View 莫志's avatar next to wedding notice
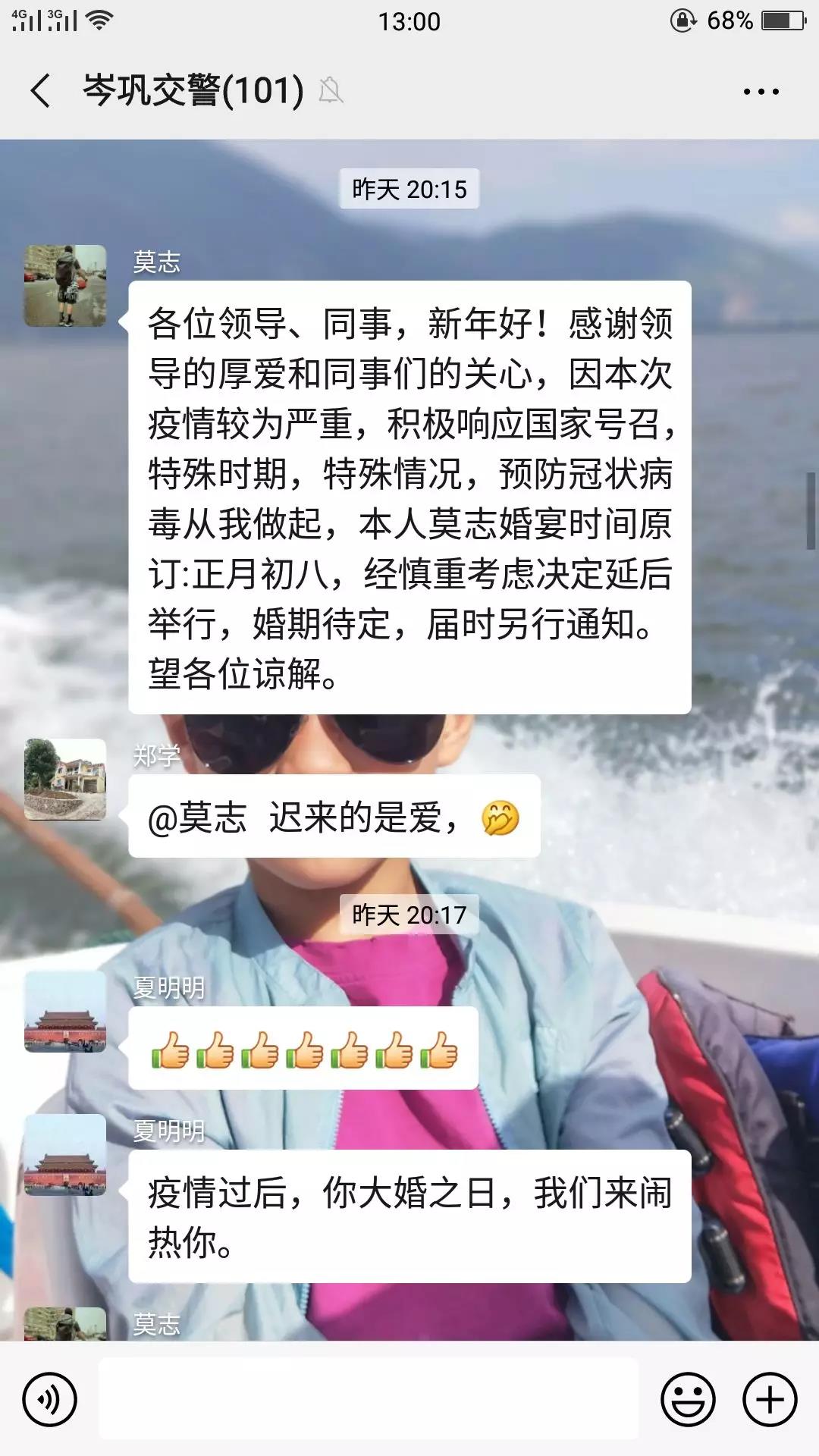The image size is (819, 1456). 65,286
